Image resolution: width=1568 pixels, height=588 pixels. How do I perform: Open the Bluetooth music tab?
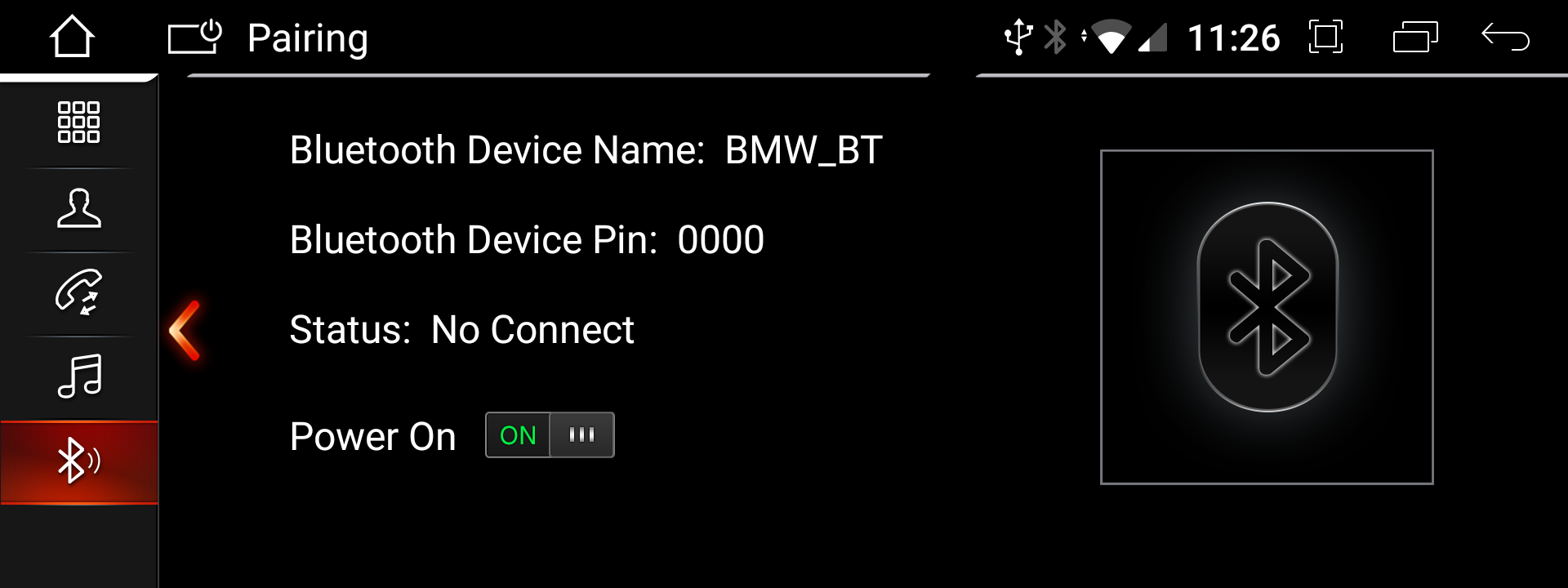[x=78, y=376]
